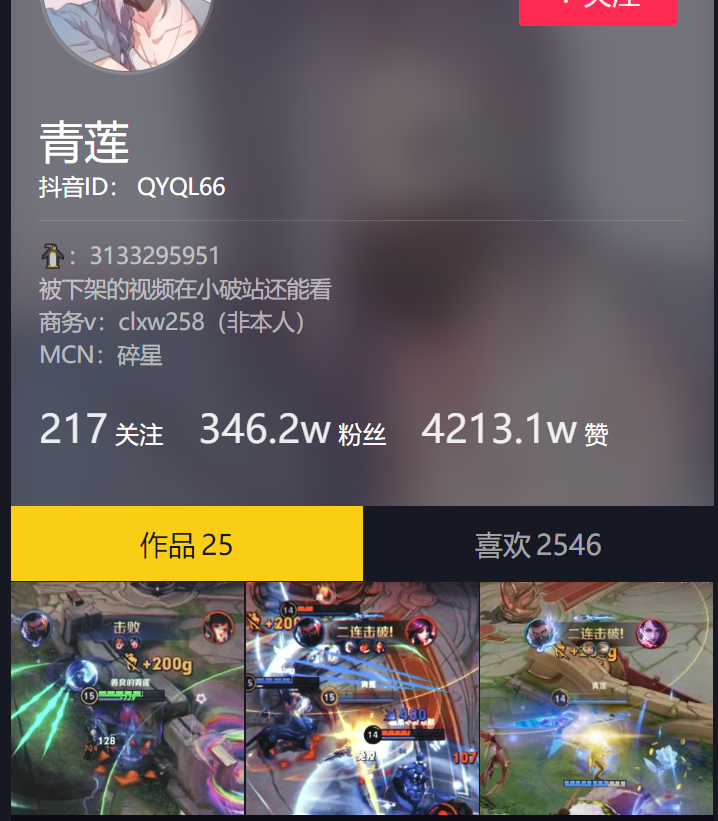Switch to the 作品 25 tab
718x821 pixels.
187,544
